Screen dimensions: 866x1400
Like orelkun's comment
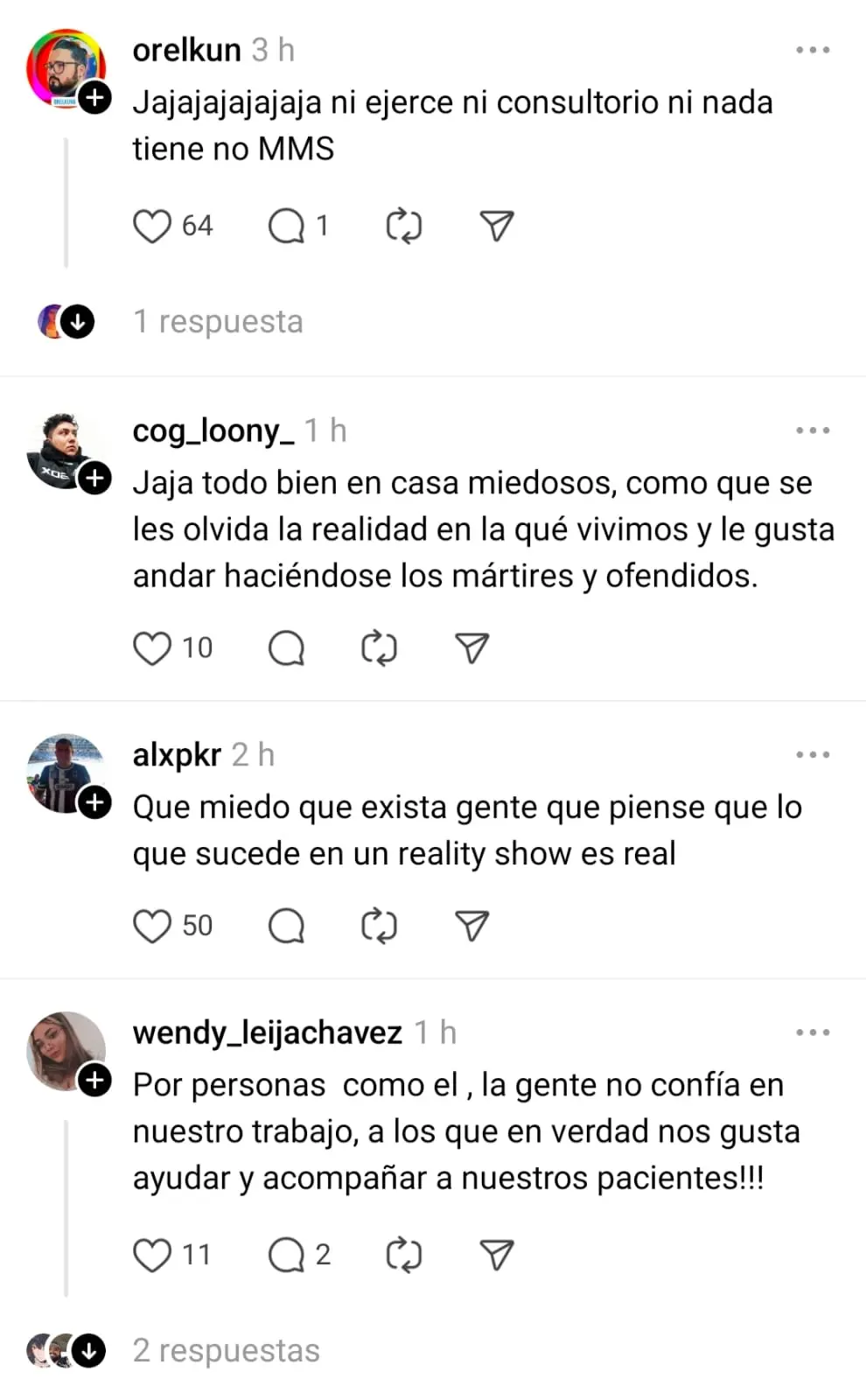[151, 227]
